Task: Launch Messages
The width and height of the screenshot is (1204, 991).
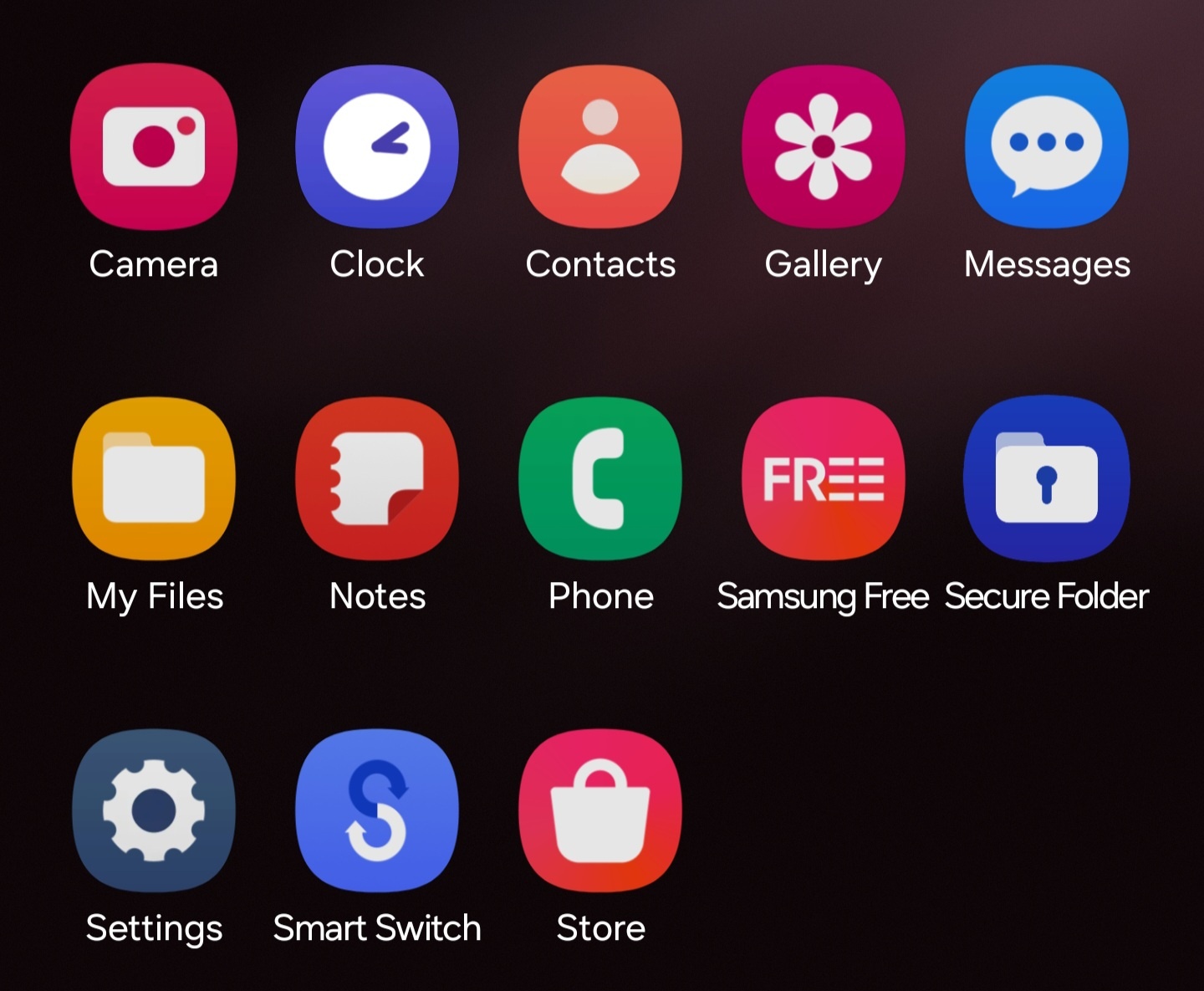Action: [1047, 146]
